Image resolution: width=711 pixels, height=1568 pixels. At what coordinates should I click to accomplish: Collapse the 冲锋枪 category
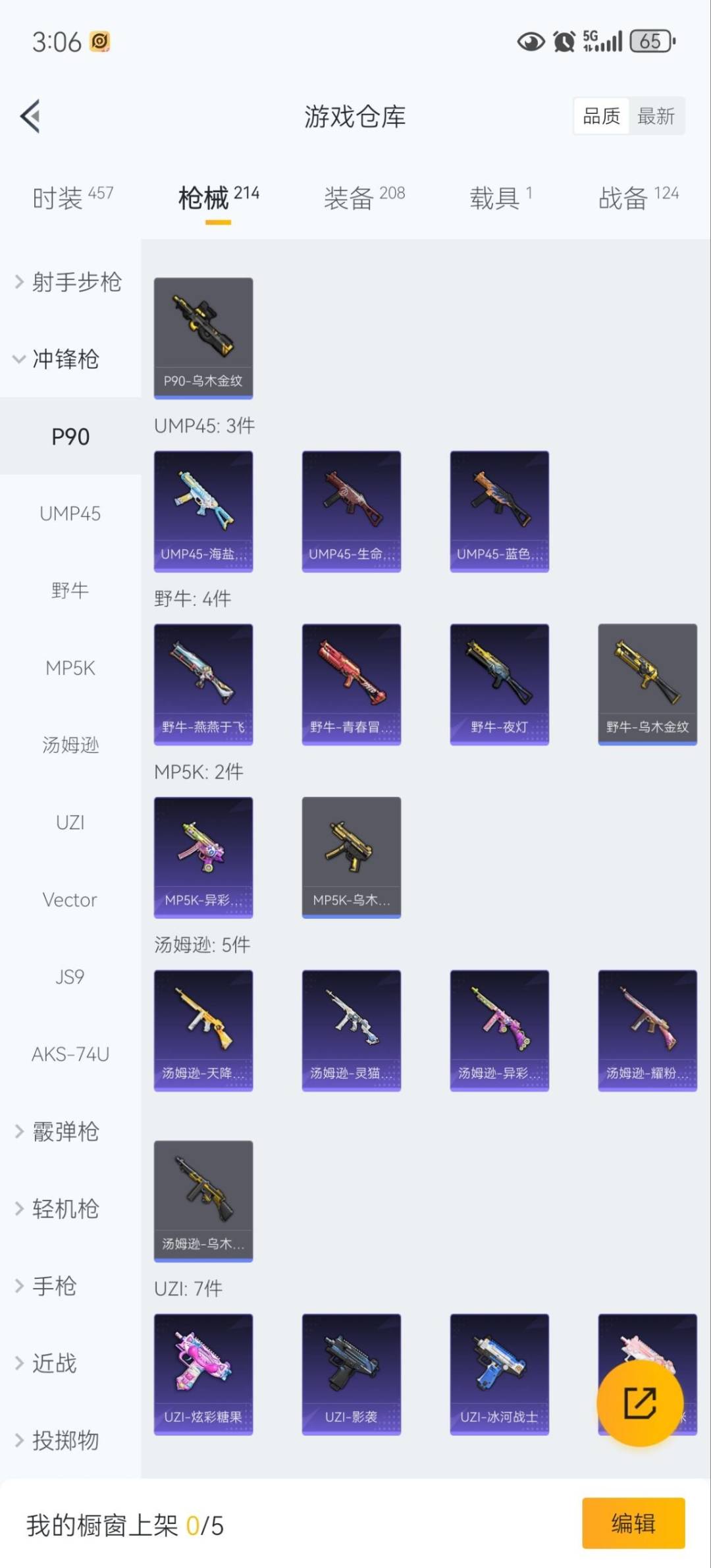coord(69,360)
